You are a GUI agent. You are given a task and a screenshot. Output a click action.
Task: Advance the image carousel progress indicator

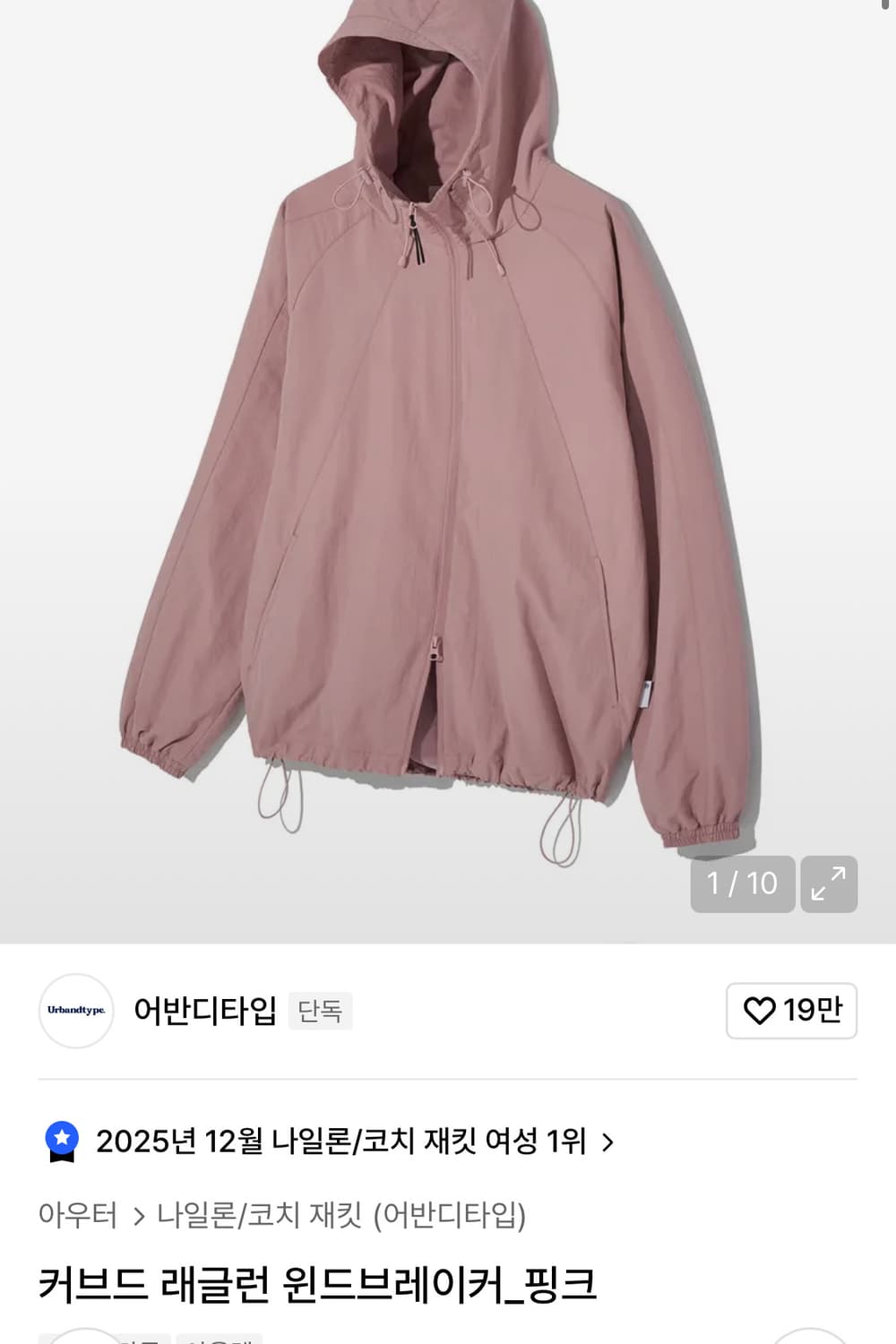743,884
